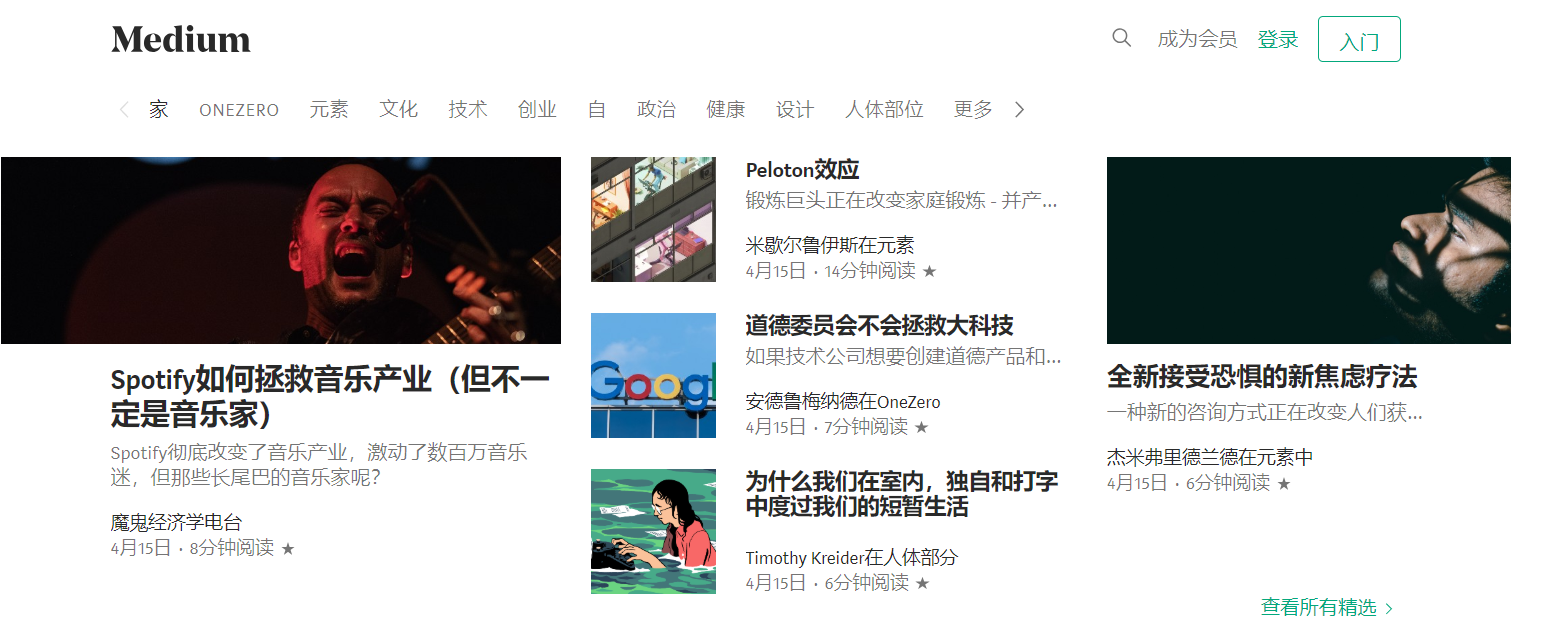This screenshot has width=1543, height=635.
Task: Show more topics with the right chevron
Action: click(x=1019, y=110)
